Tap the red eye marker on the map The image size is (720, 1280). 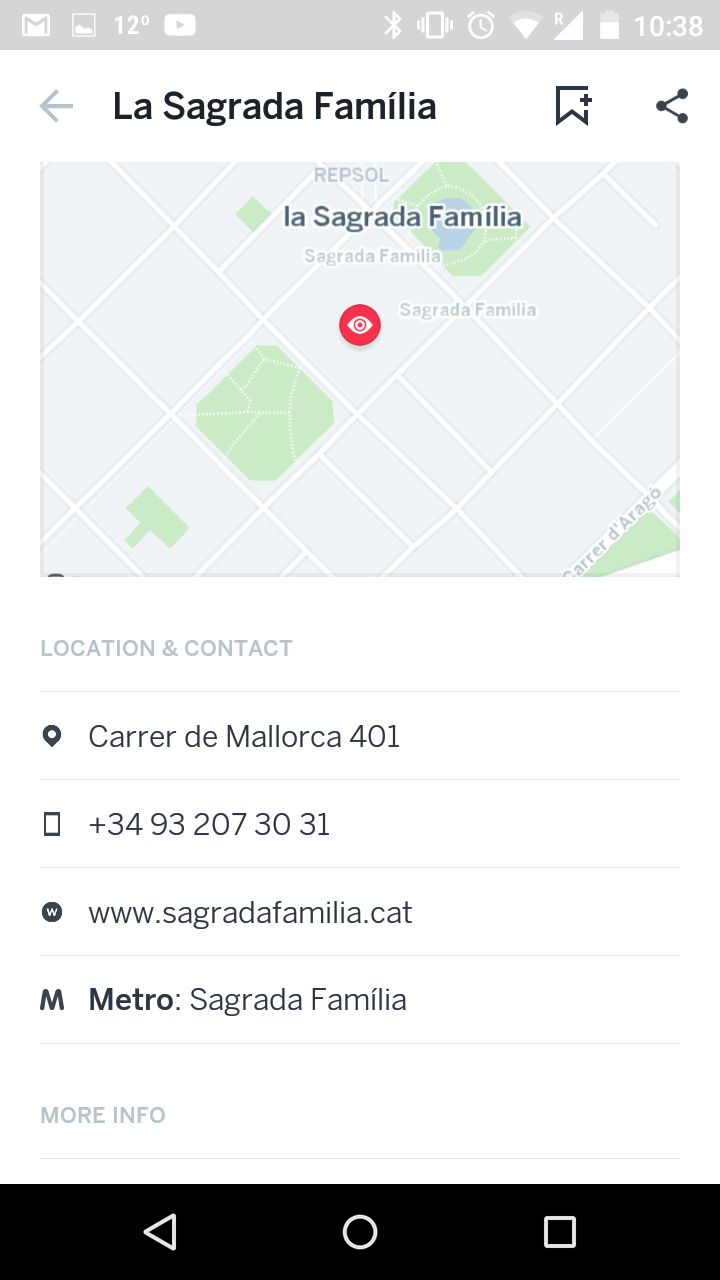click(x=360, y=325)
